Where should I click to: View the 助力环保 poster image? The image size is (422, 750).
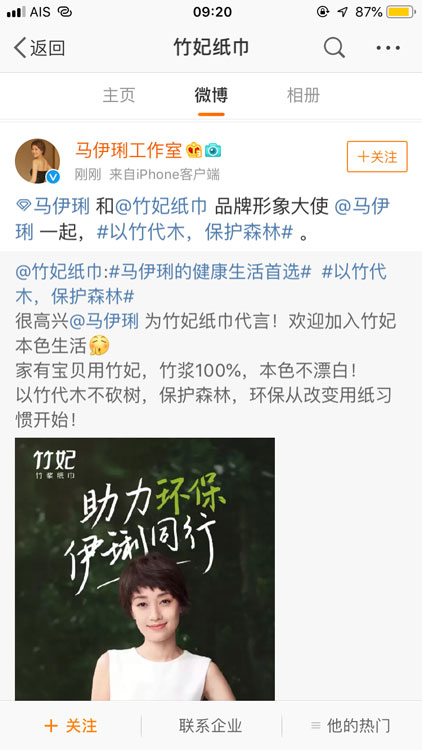pos(145,569)
